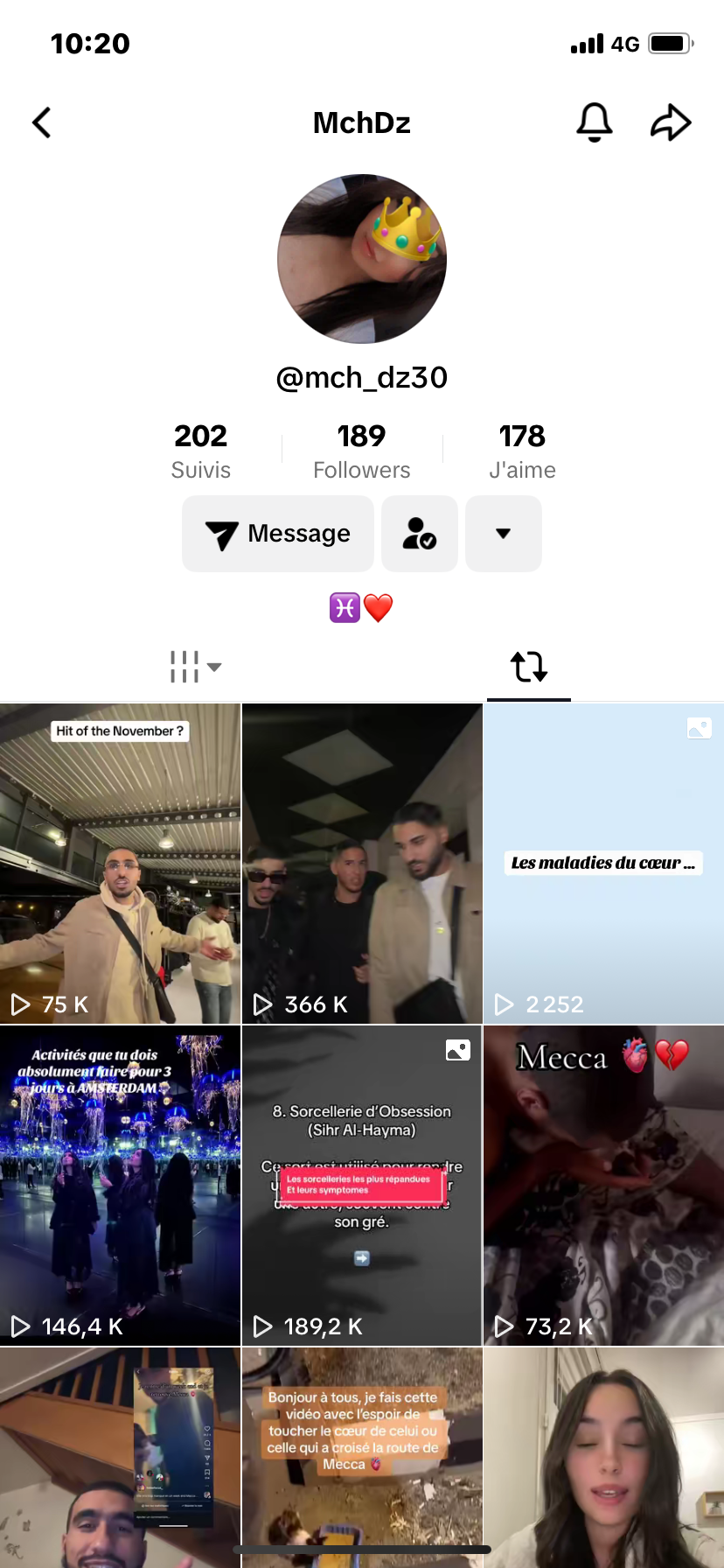Tap the following status button
This screenshot has width=724, height=1568.
[x=420, y=534]
